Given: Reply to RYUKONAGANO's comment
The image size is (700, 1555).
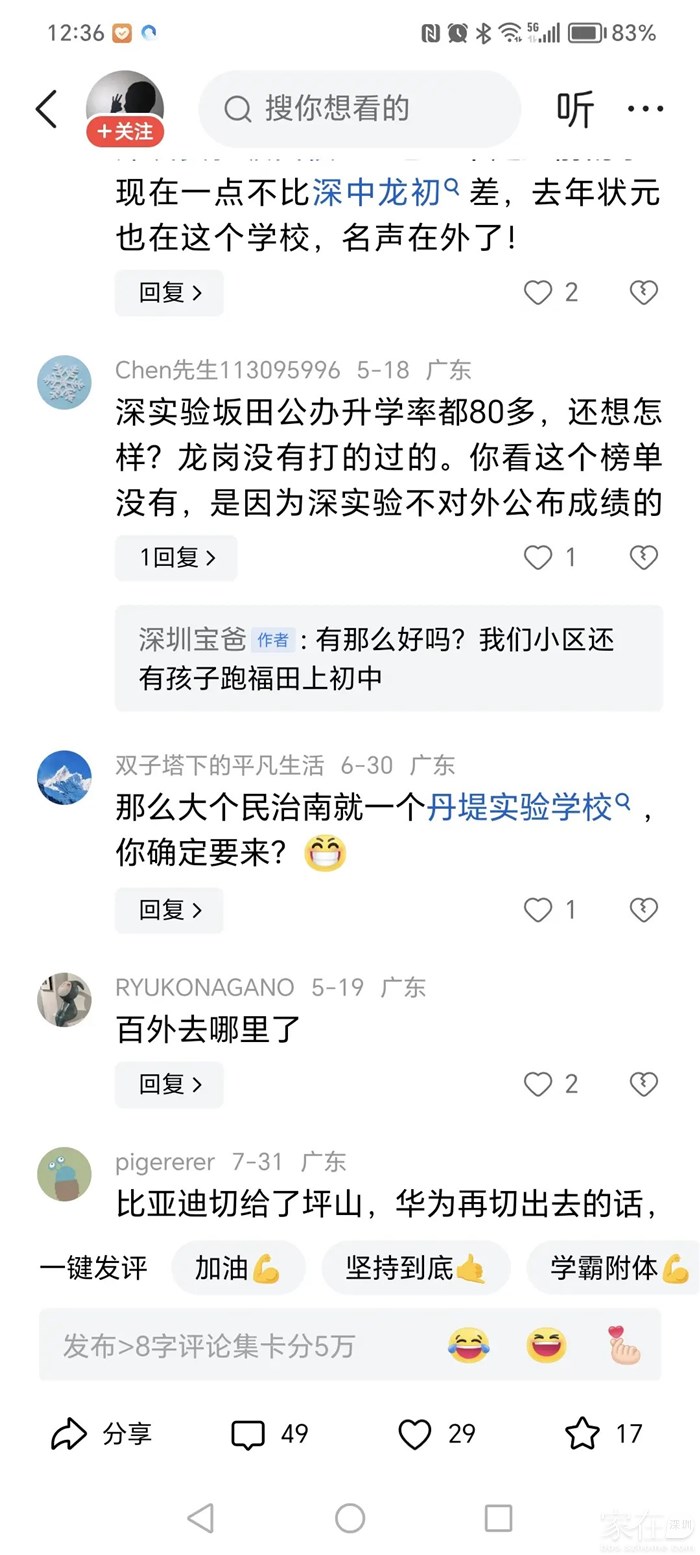Looking at the screenshot, I should 169,1084.
